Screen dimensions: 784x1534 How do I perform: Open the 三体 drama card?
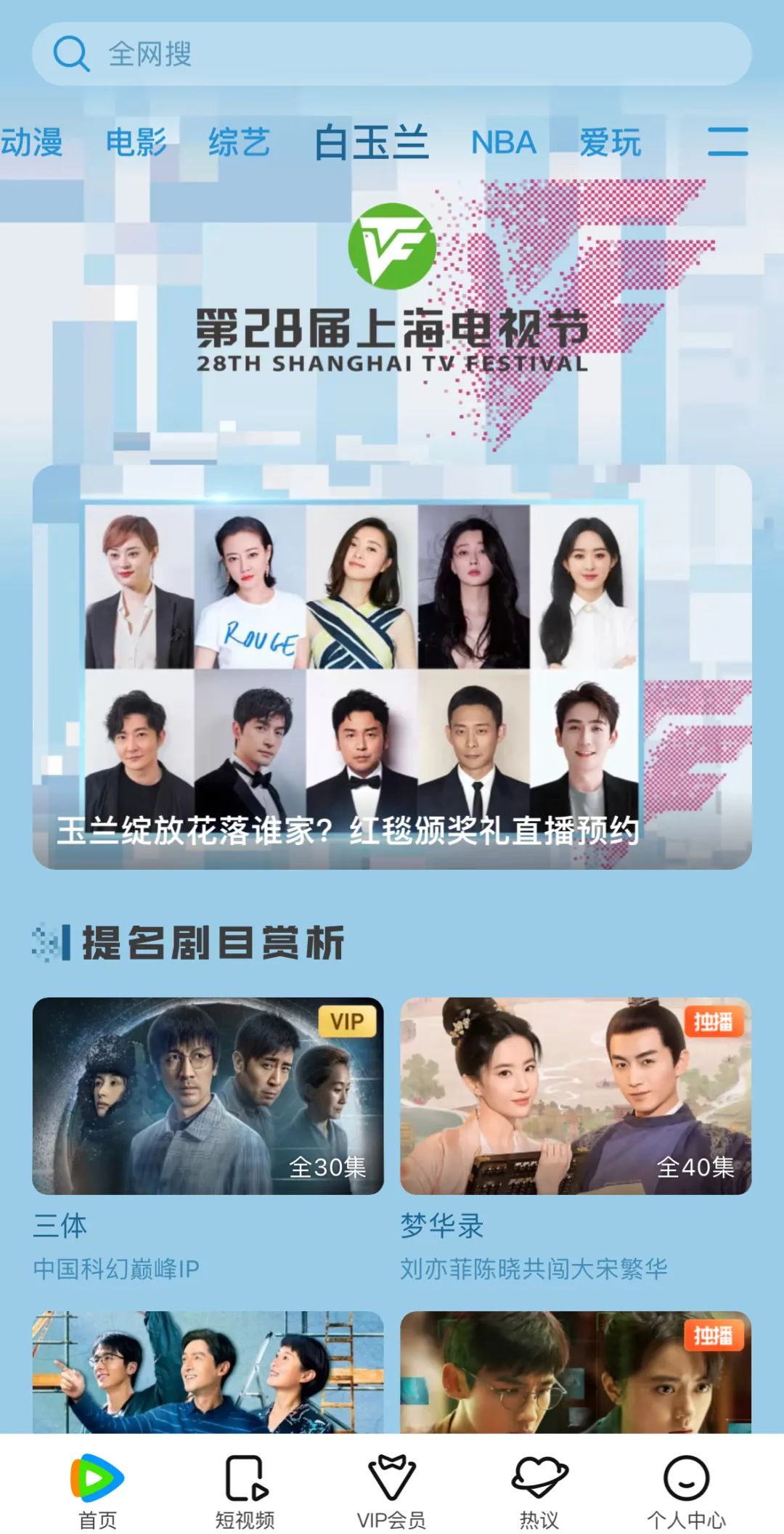(x=208, y=1096)
